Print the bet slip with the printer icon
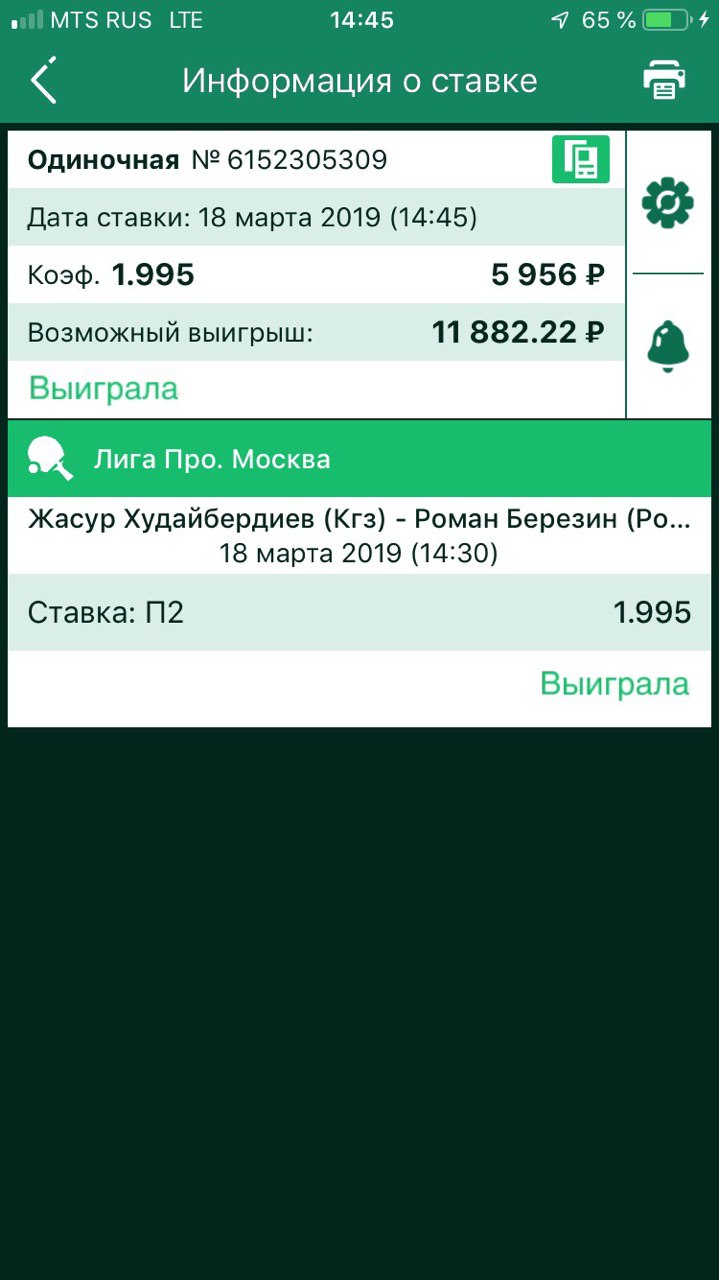719x1280 pixels. [664, 80]
